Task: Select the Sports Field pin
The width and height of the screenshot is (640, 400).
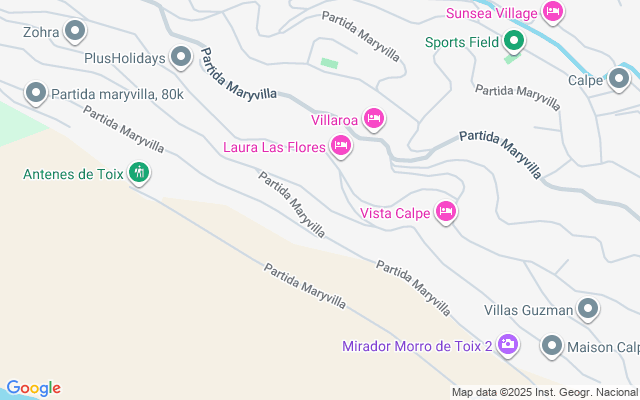Action: [514, 42]
